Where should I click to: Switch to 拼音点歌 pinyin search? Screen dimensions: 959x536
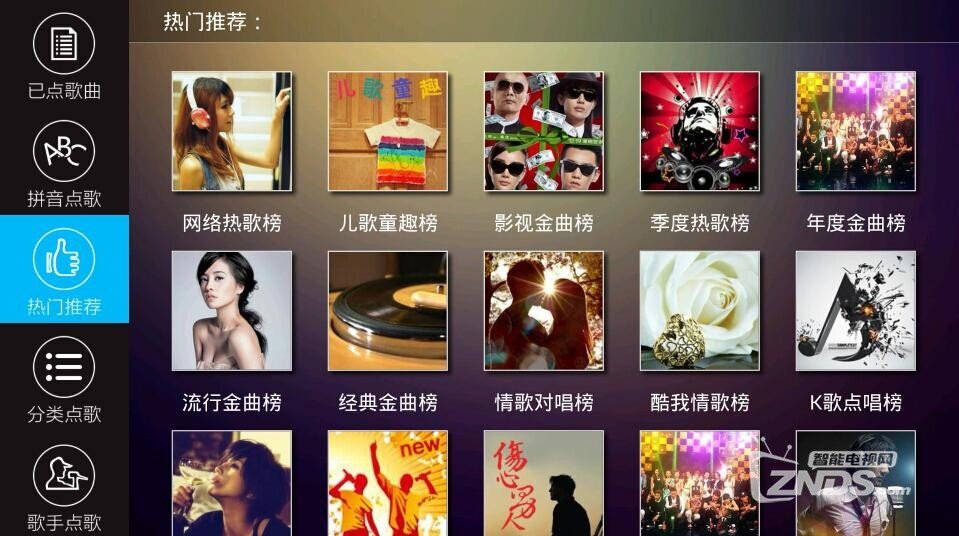64,163
